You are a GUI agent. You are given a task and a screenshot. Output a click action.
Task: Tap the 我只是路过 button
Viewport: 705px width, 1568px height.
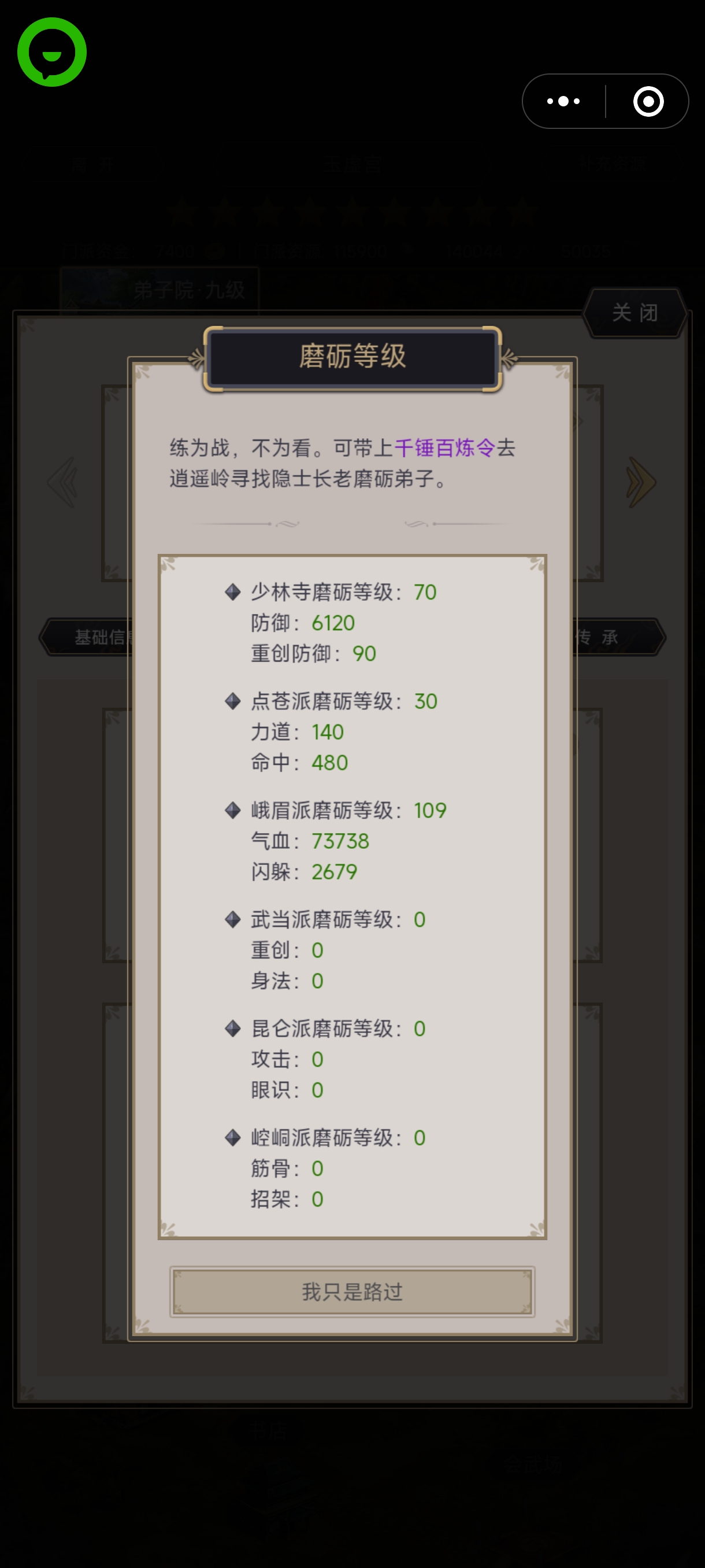[x=352, y=1291]
